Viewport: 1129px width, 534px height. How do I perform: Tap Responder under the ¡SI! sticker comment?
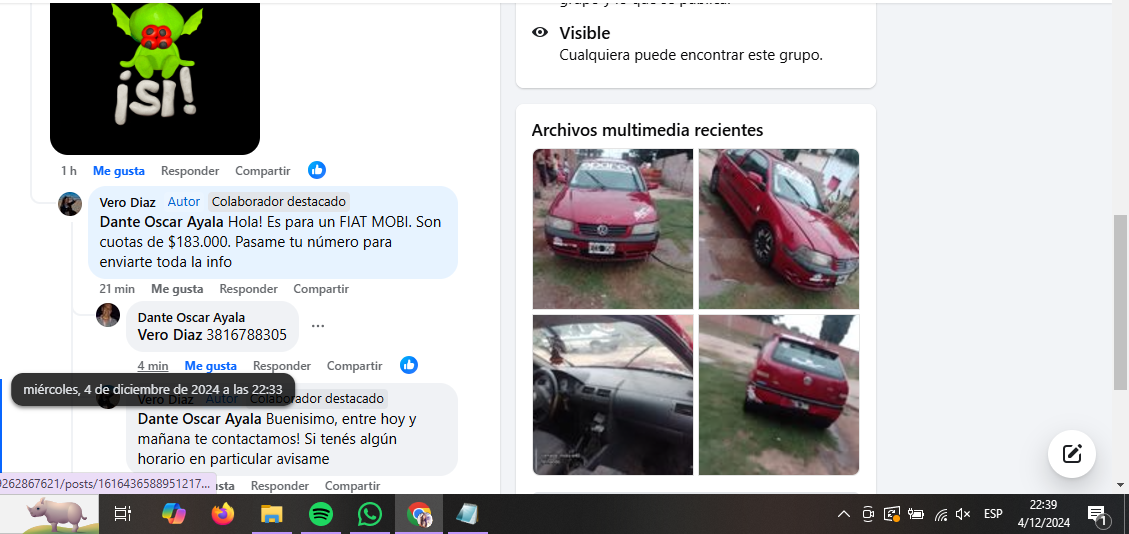(190, 171)
